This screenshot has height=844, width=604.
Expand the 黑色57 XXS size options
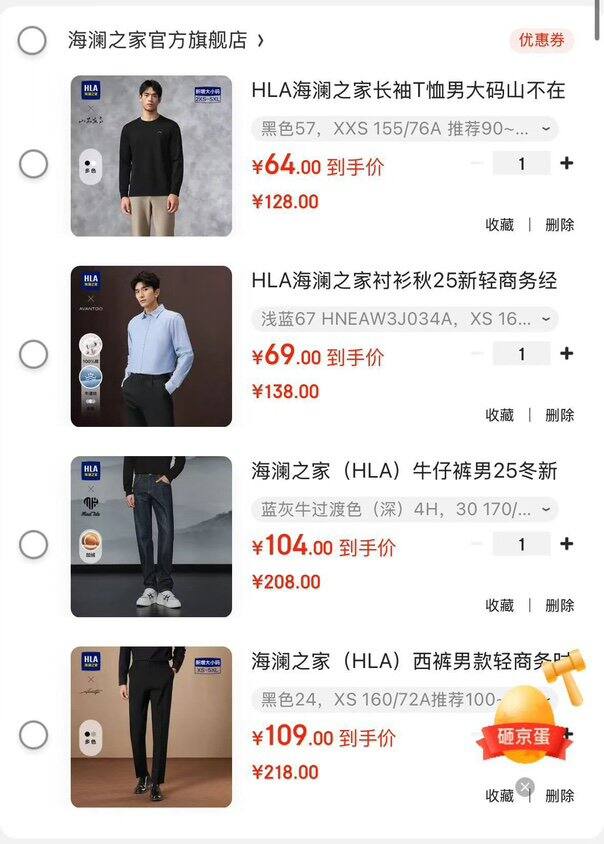tap(405, 129)
